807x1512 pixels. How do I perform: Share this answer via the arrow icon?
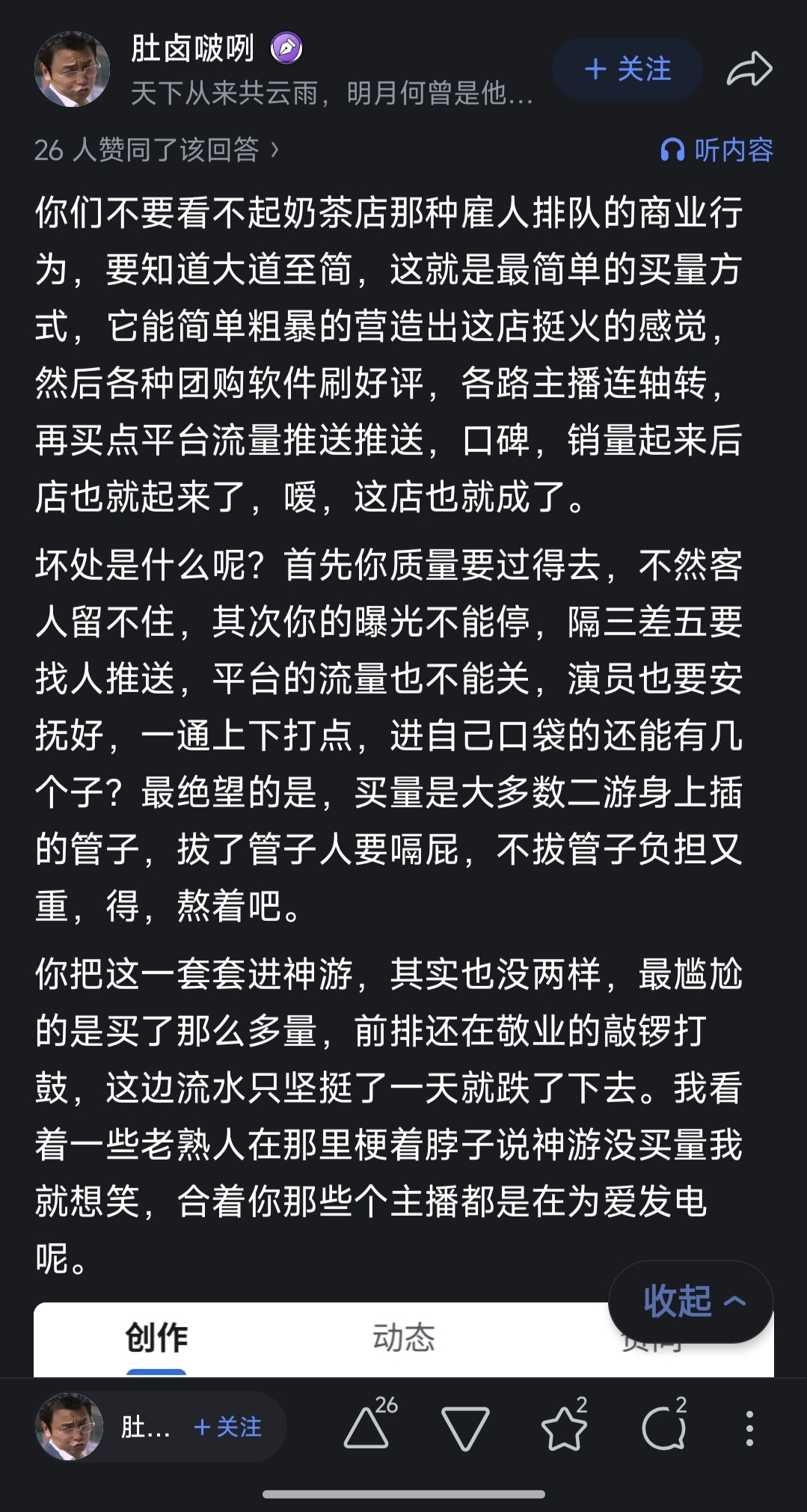[749, 69]
